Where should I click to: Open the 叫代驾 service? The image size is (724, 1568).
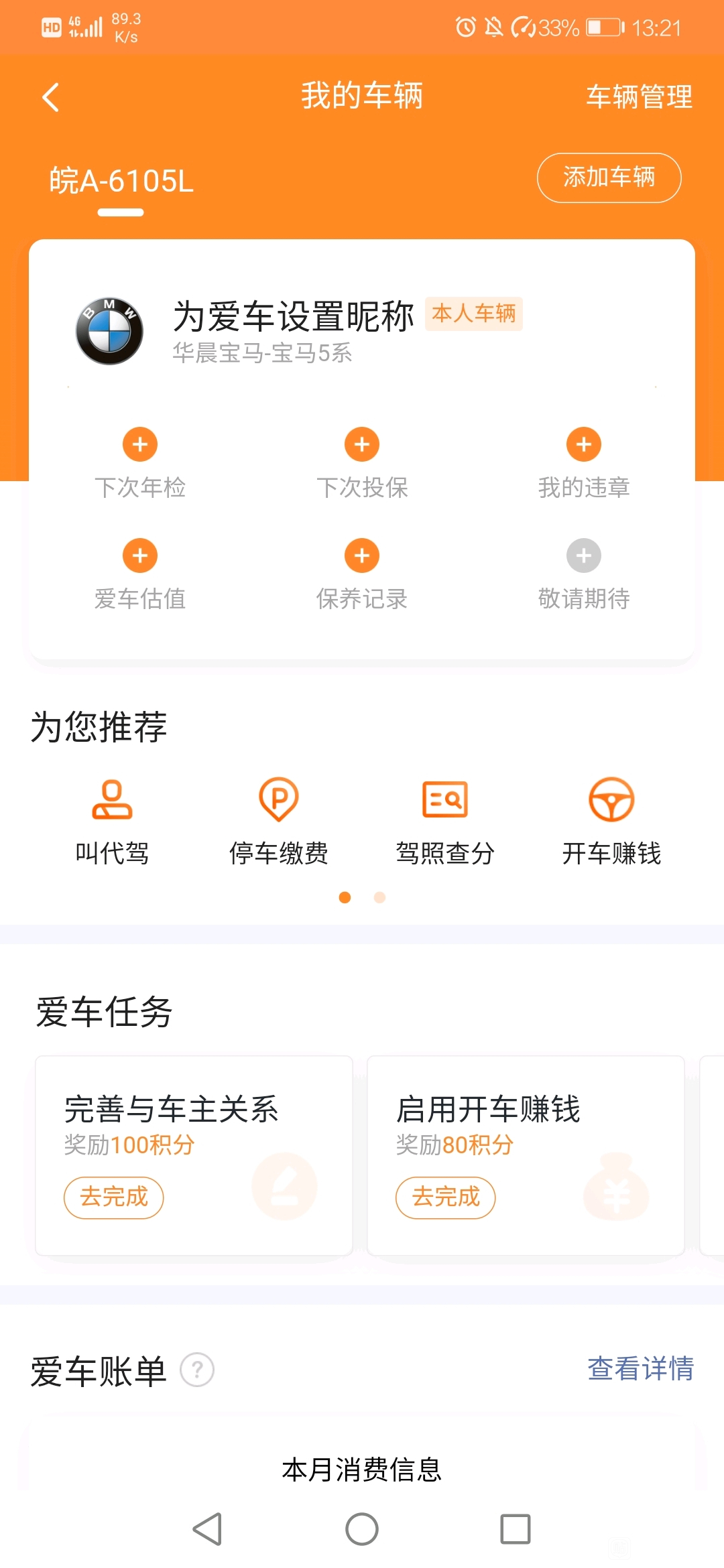112,822
